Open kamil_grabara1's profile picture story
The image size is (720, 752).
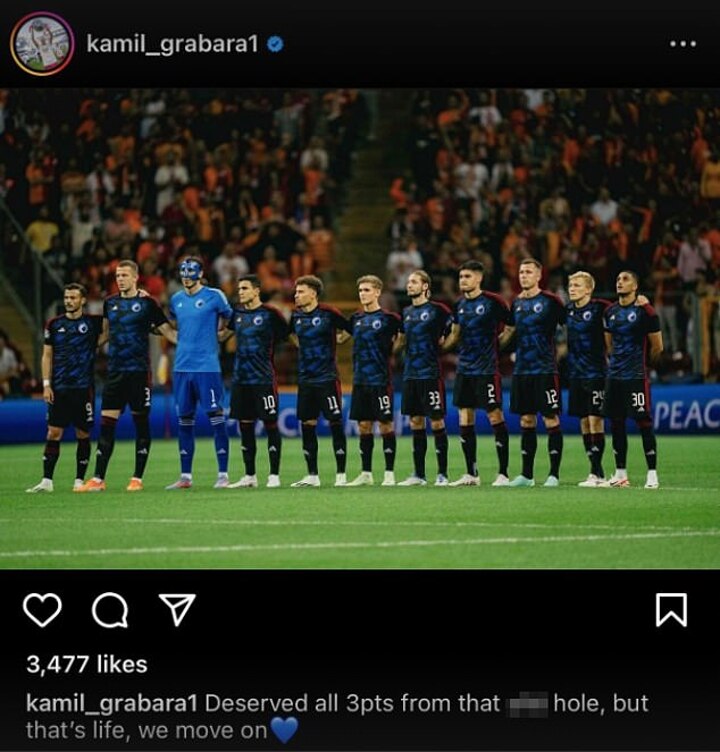(42, 44)
